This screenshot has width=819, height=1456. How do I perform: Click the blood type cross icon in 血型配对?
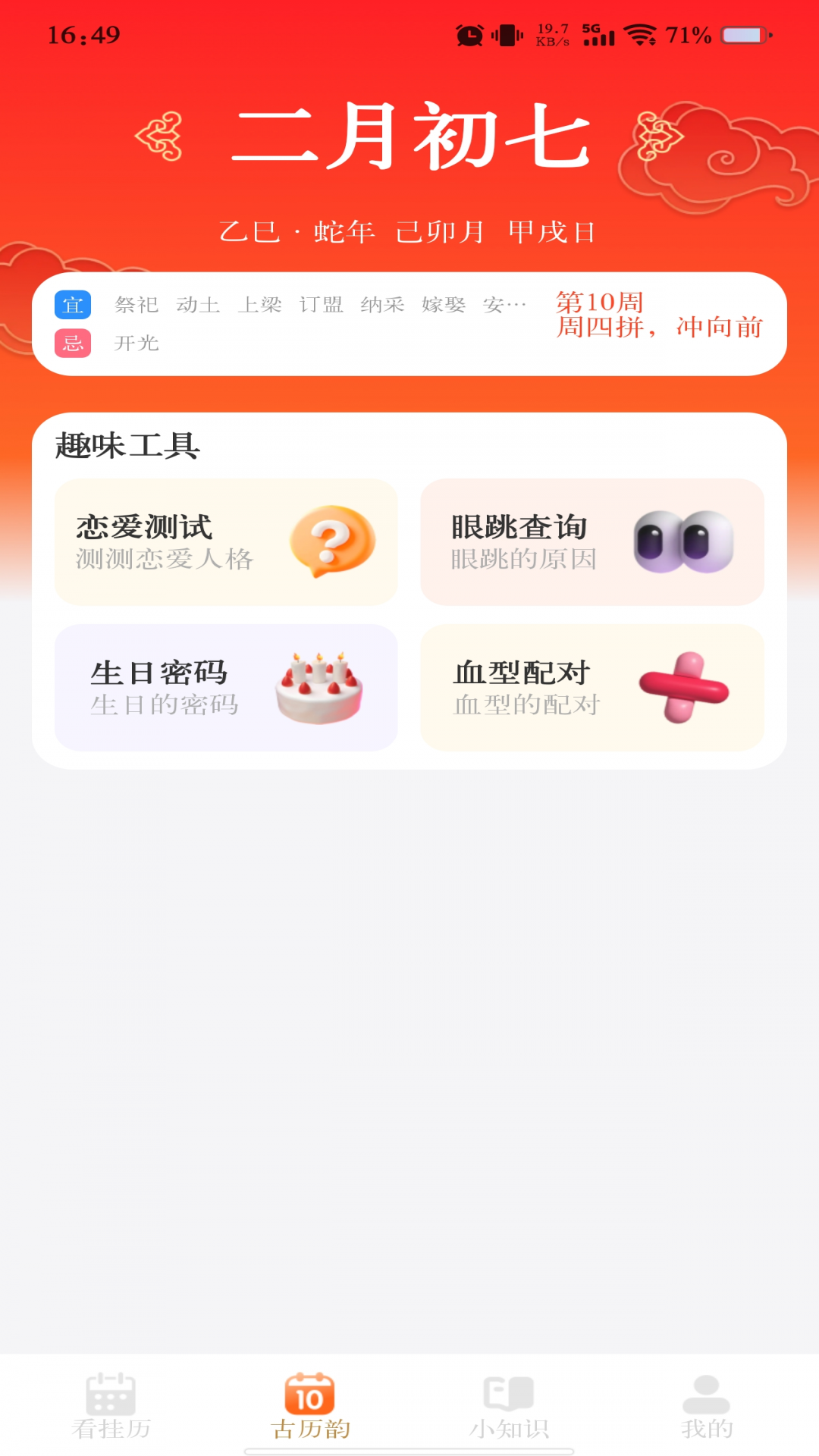pos(686,686)
